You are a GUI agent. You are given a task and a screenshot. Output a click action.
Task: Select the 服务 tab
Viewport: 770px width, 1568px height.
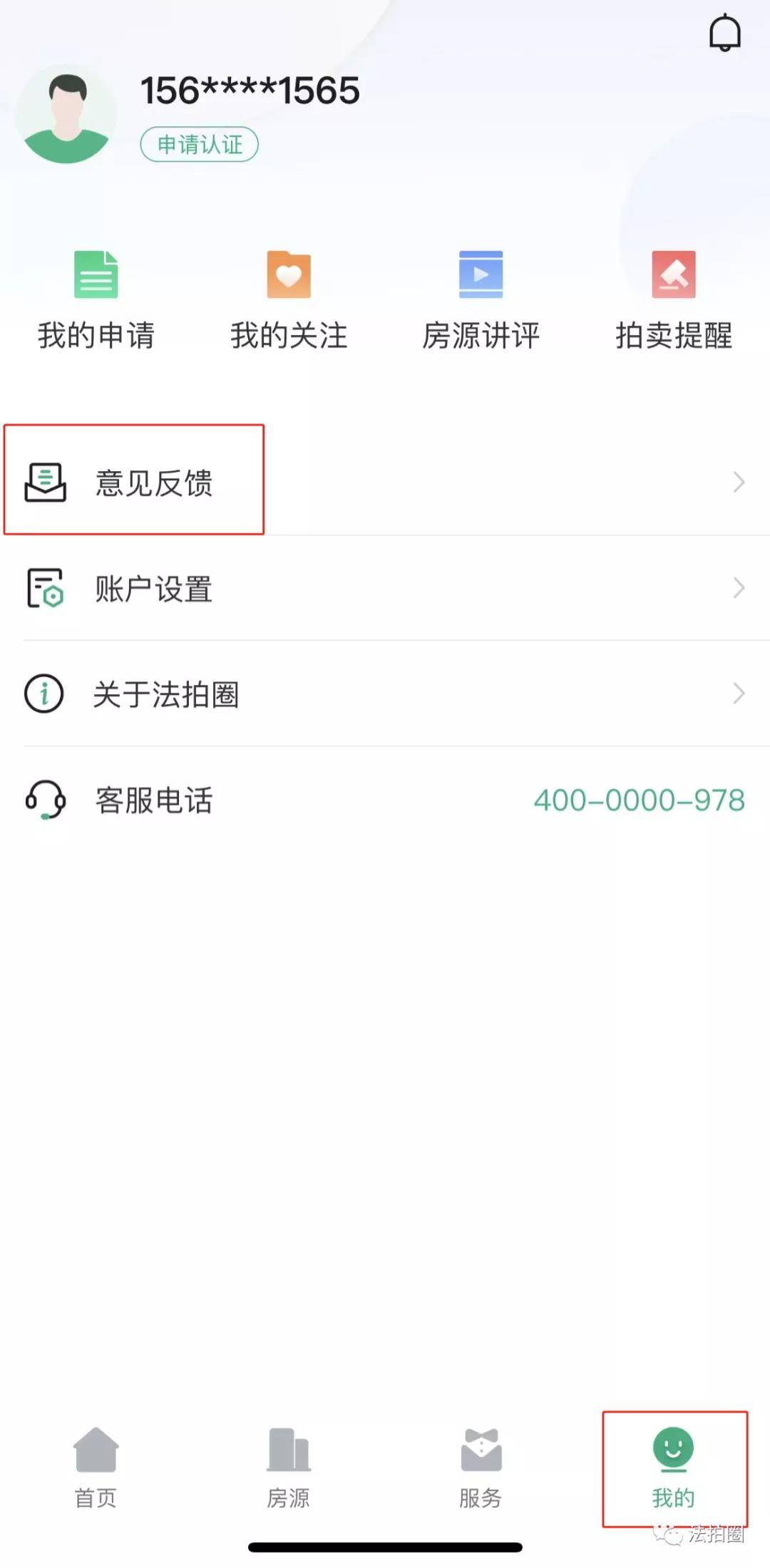point(481,1467)
